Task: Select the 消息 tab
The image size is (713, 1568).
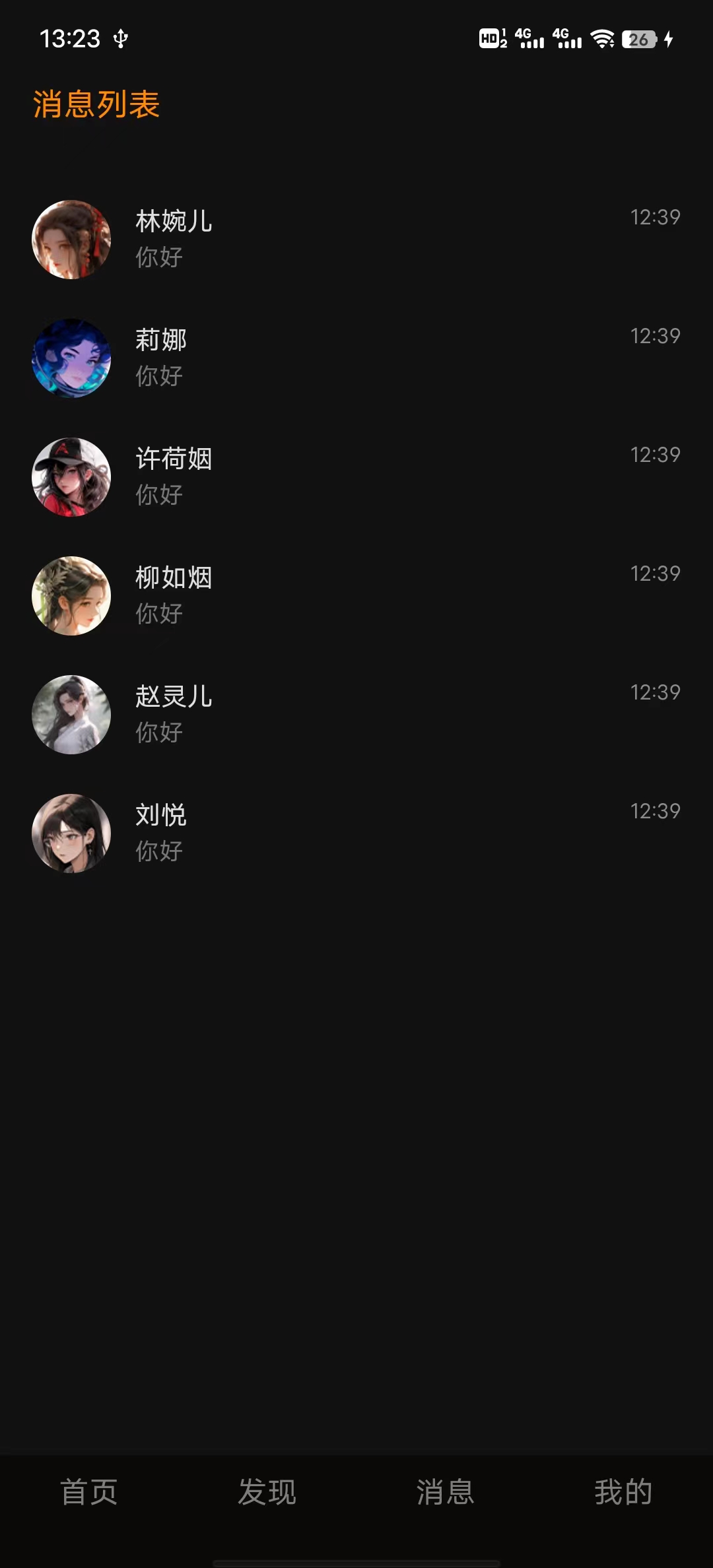Action: (446, 1491)
